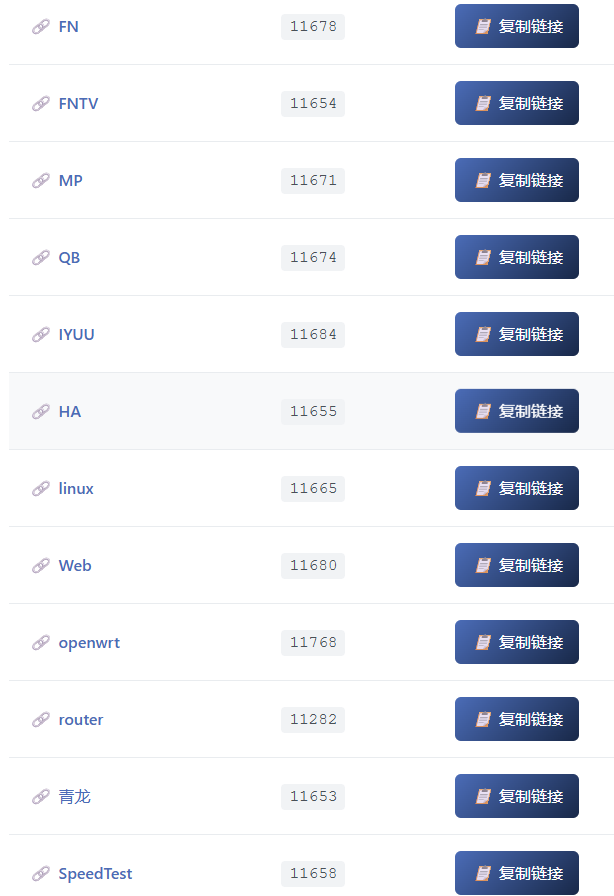The height and width of the screenshot is (896, 614).
Task: Open the SpeedTest link
Action: (95, 874)
